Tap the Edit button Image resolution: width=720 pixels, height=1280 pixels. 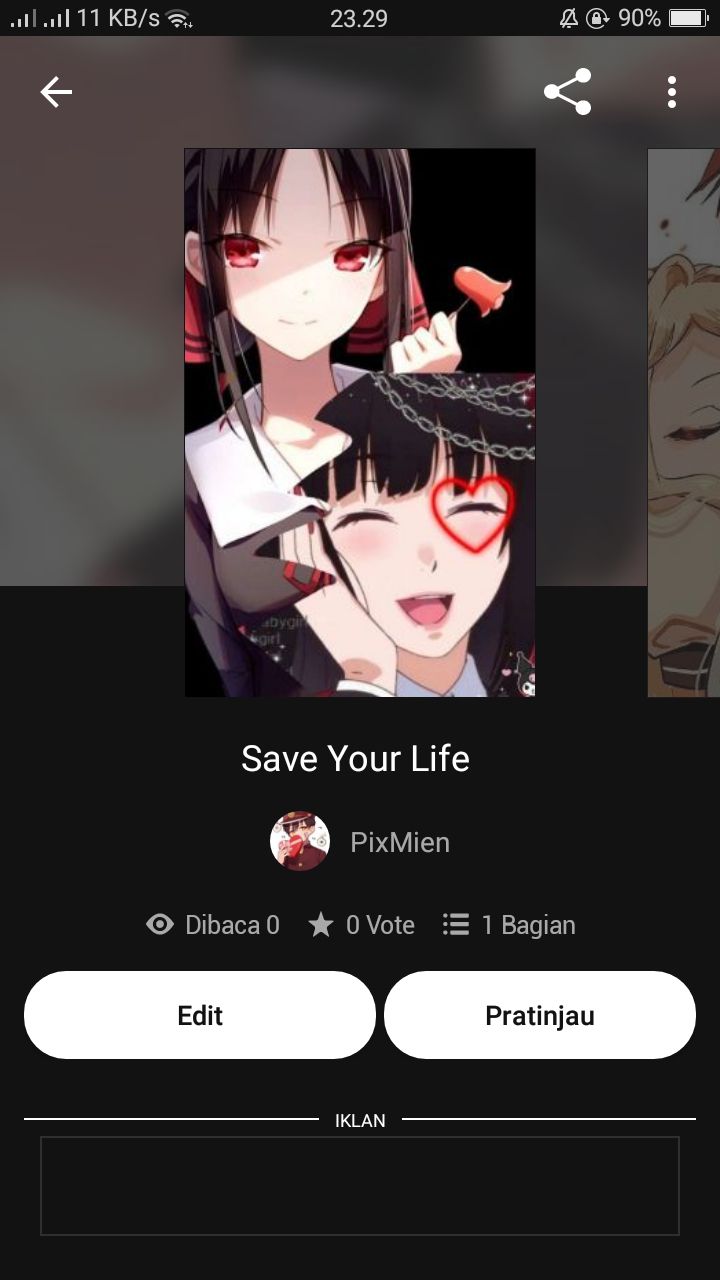200,1015
